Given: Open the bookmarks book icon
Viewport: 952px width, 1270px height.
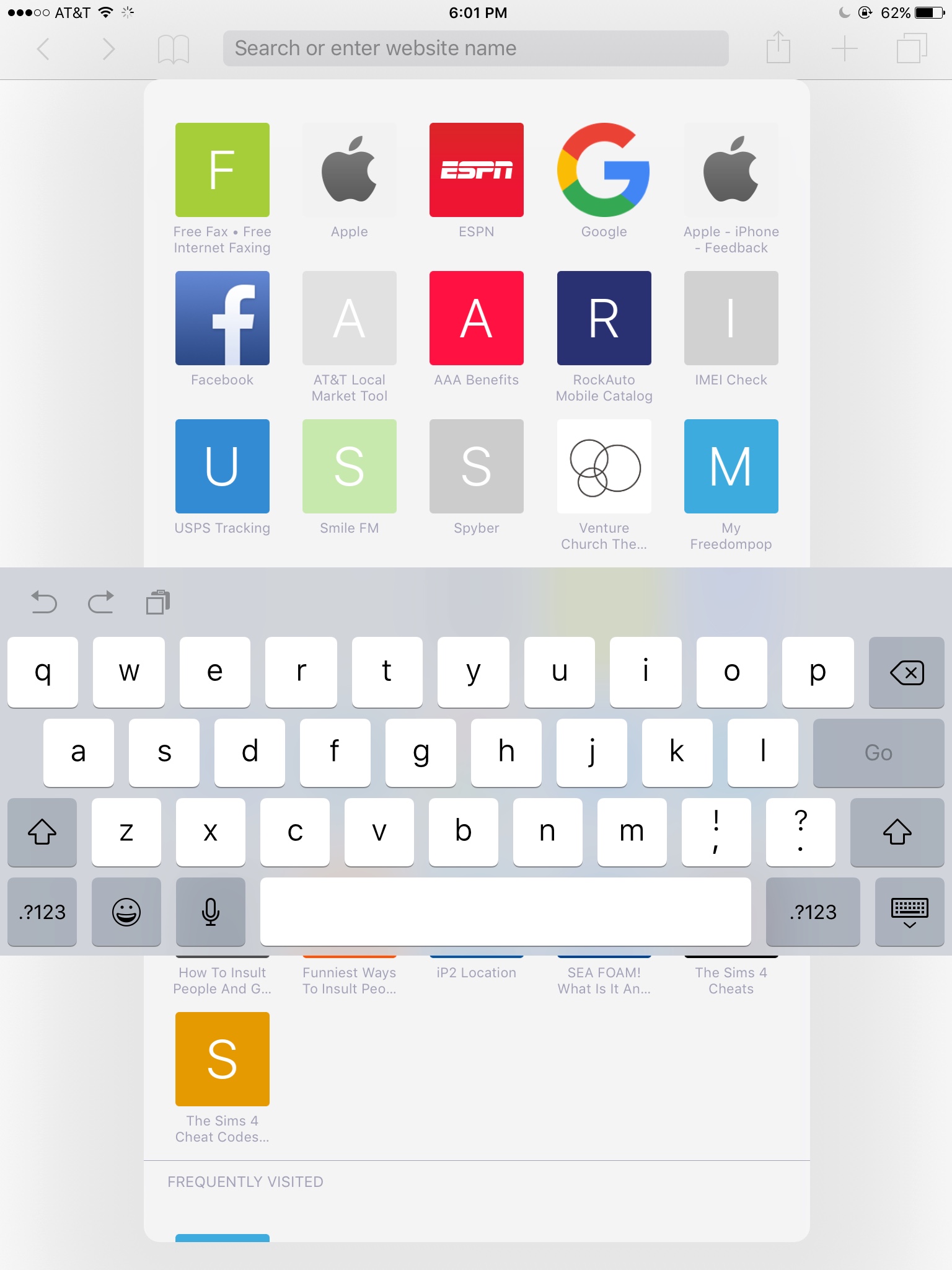Looking at the screenshot, I should (173, 49).
